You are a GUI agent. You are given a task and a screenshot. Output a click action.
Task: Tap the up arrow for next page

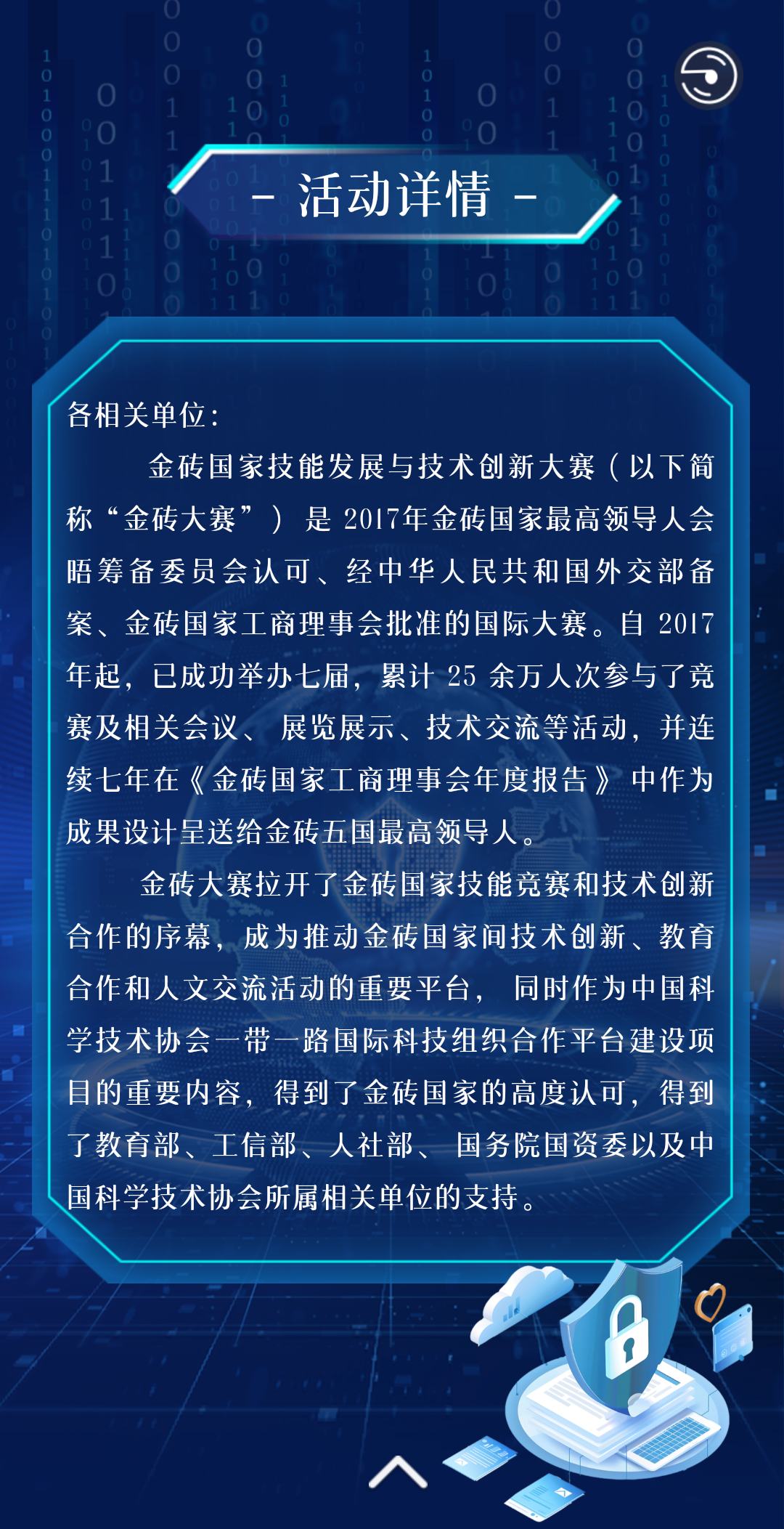coord(397,1472)
